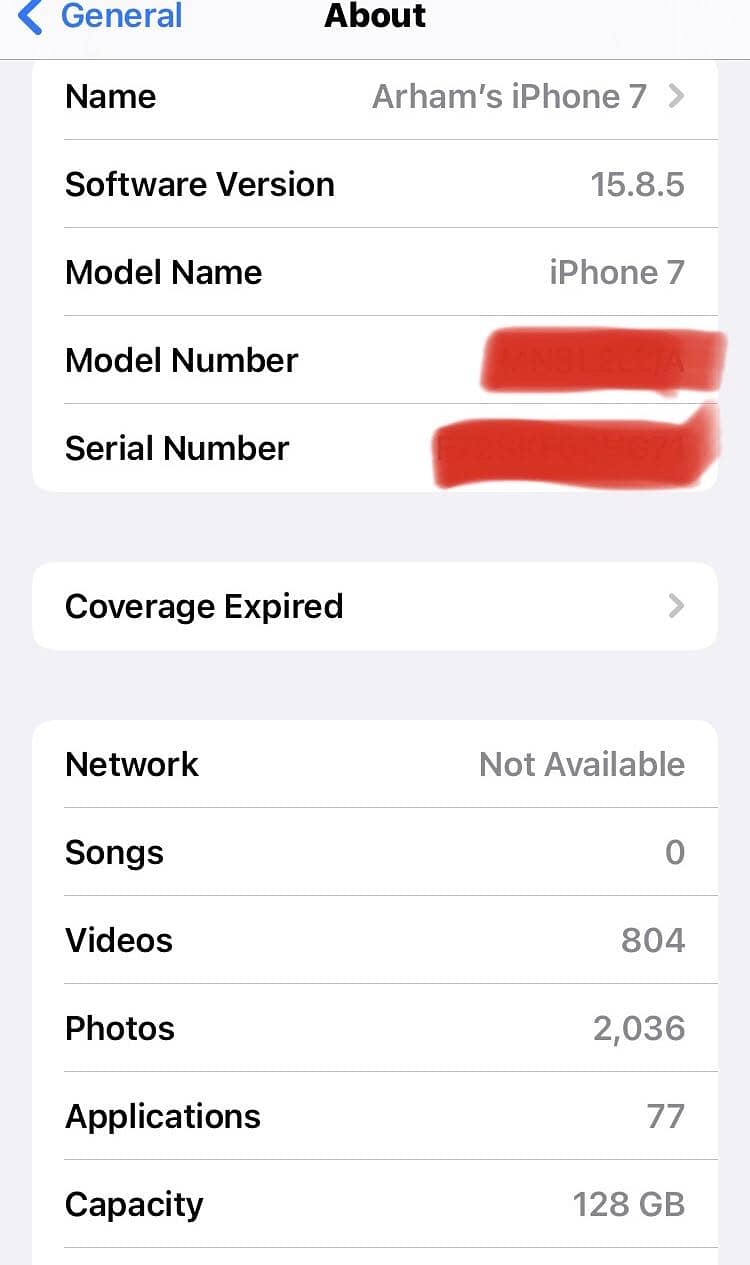Tap the Coverage Expired disclosure arrow
750x1265 pixels.
click(x=676, y=606)
